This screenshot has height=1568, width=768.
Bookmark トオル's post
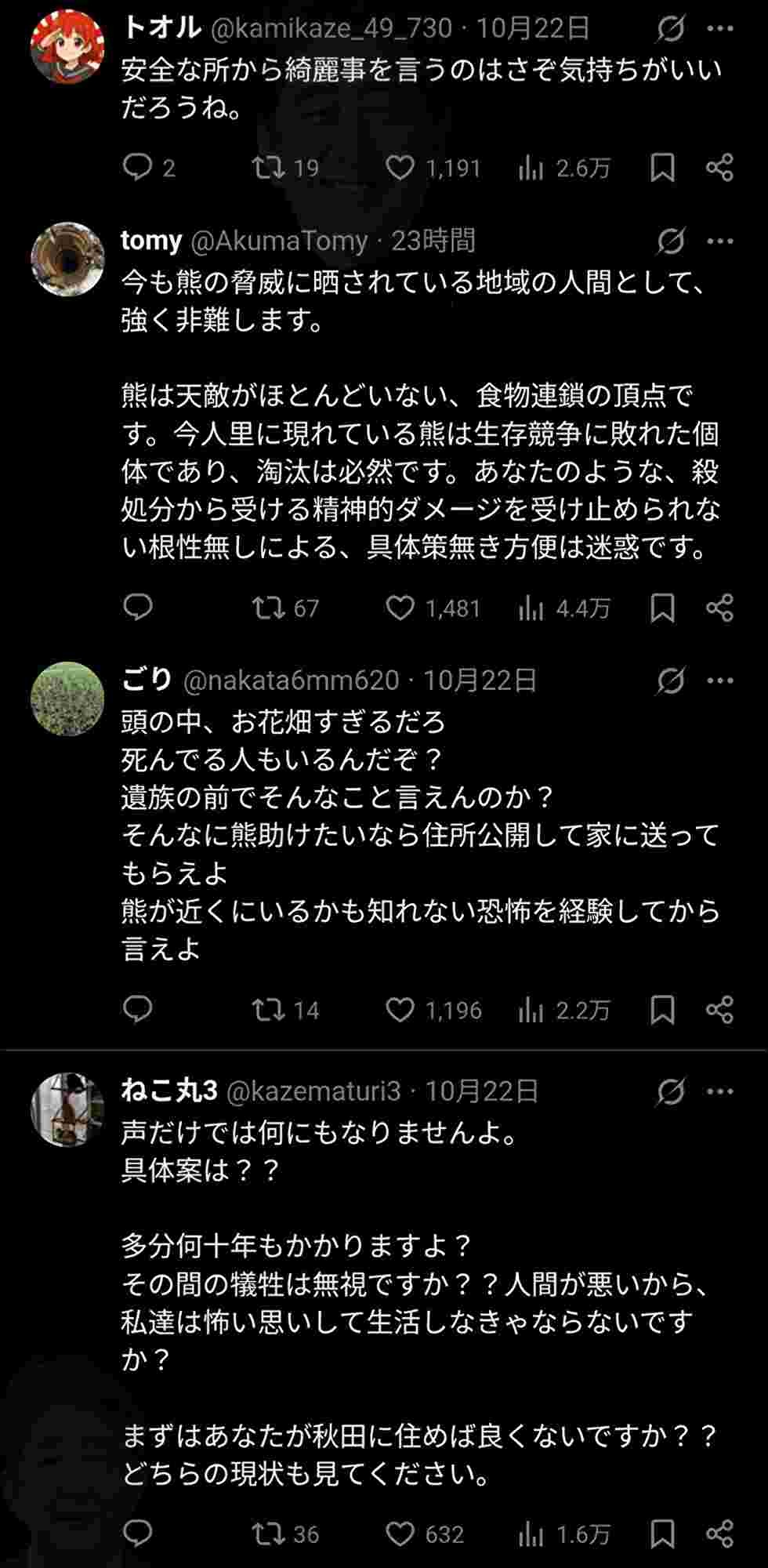pyautogui.click(x=662, y=167)
